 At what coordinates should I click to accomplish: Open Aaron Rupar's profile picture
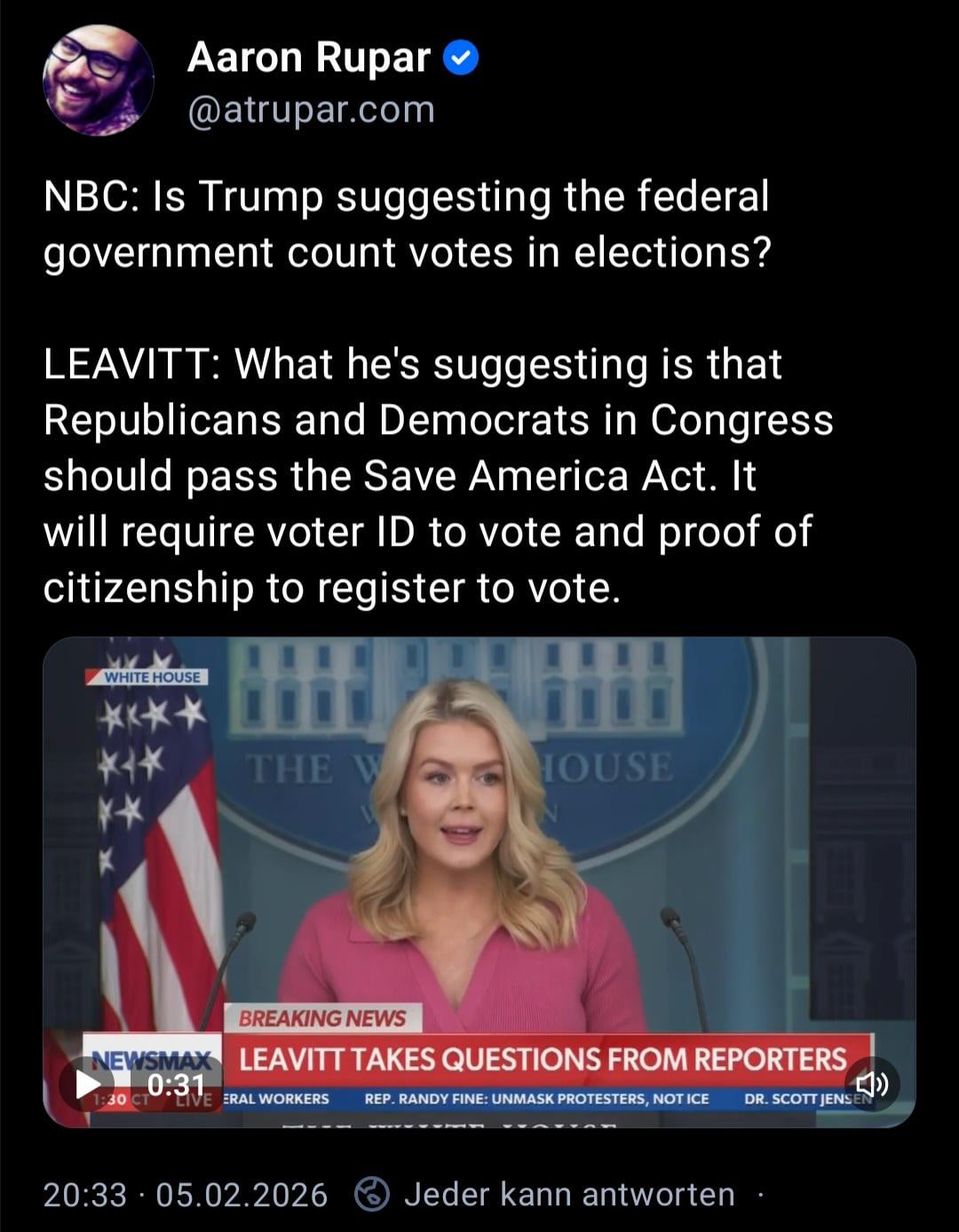pyautogui.click(x=98, y=81)
